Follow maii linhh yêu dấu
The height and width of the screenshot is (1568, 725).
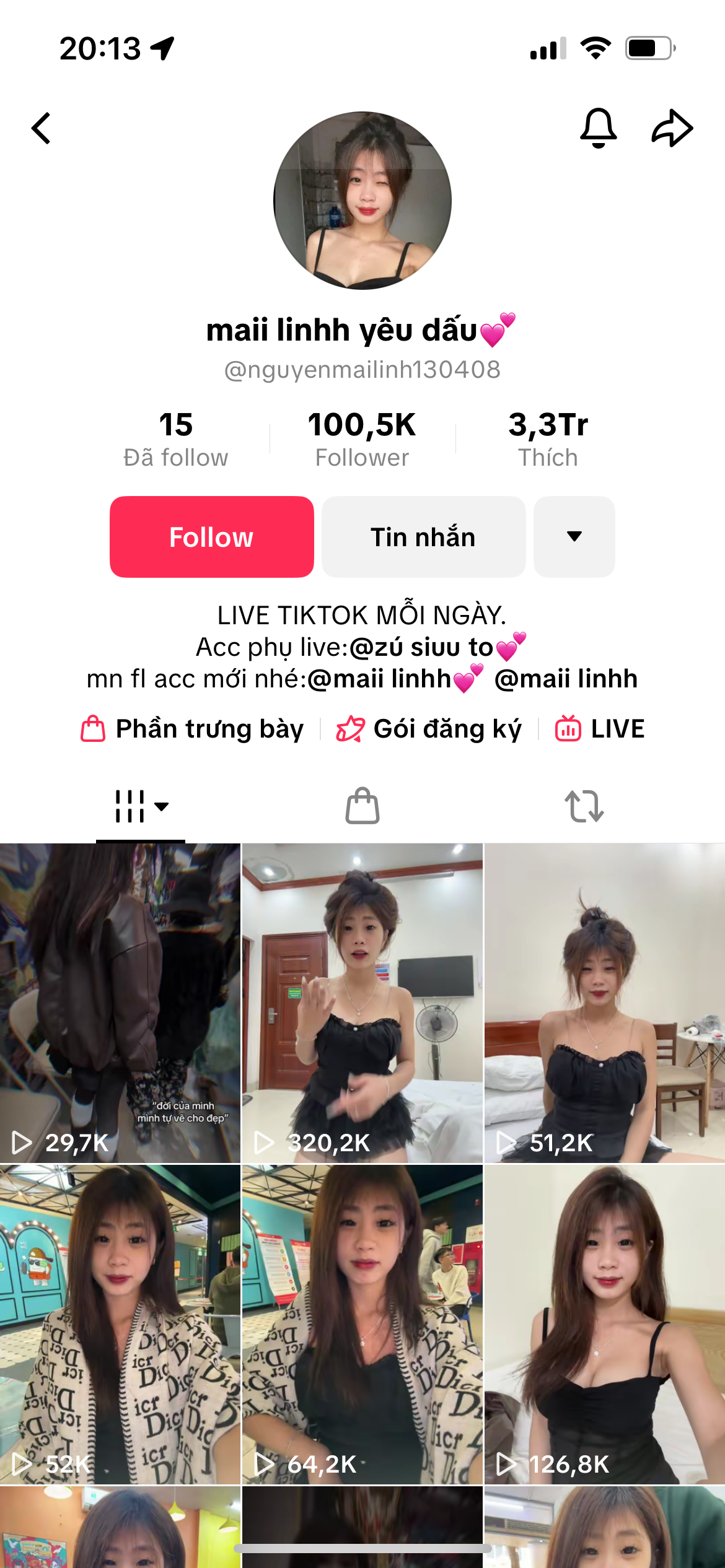click(x=212, y=537)
